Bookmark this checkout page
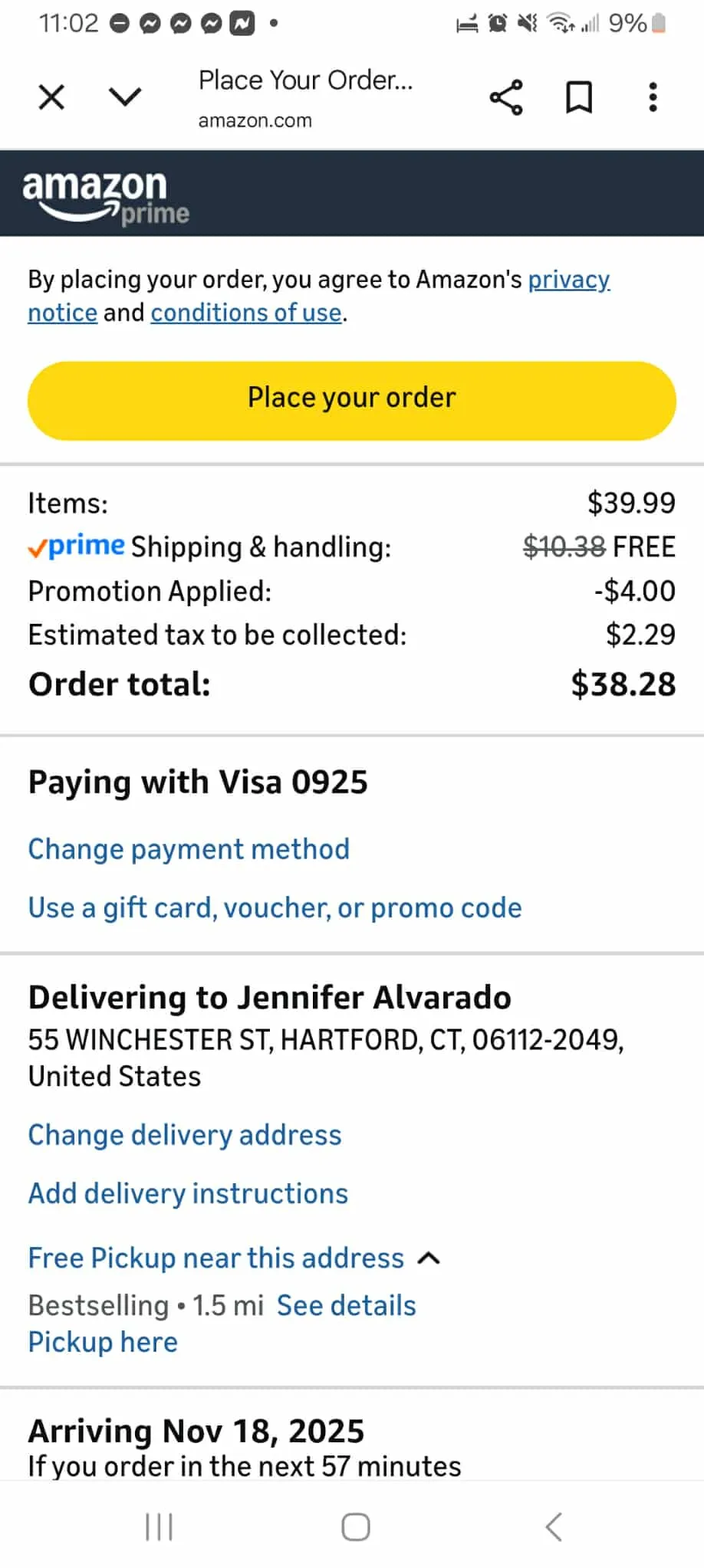This screenshot has width=704, height=1568. tap(579, 97)
